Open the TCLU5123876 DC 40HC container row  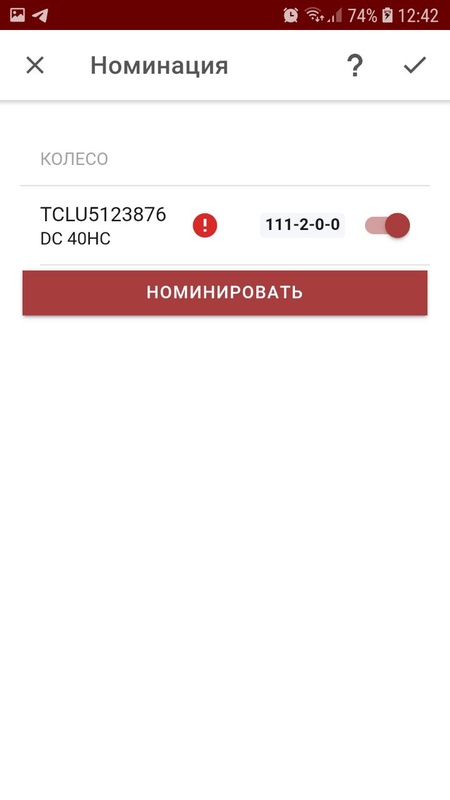click(x=225, y=225)
